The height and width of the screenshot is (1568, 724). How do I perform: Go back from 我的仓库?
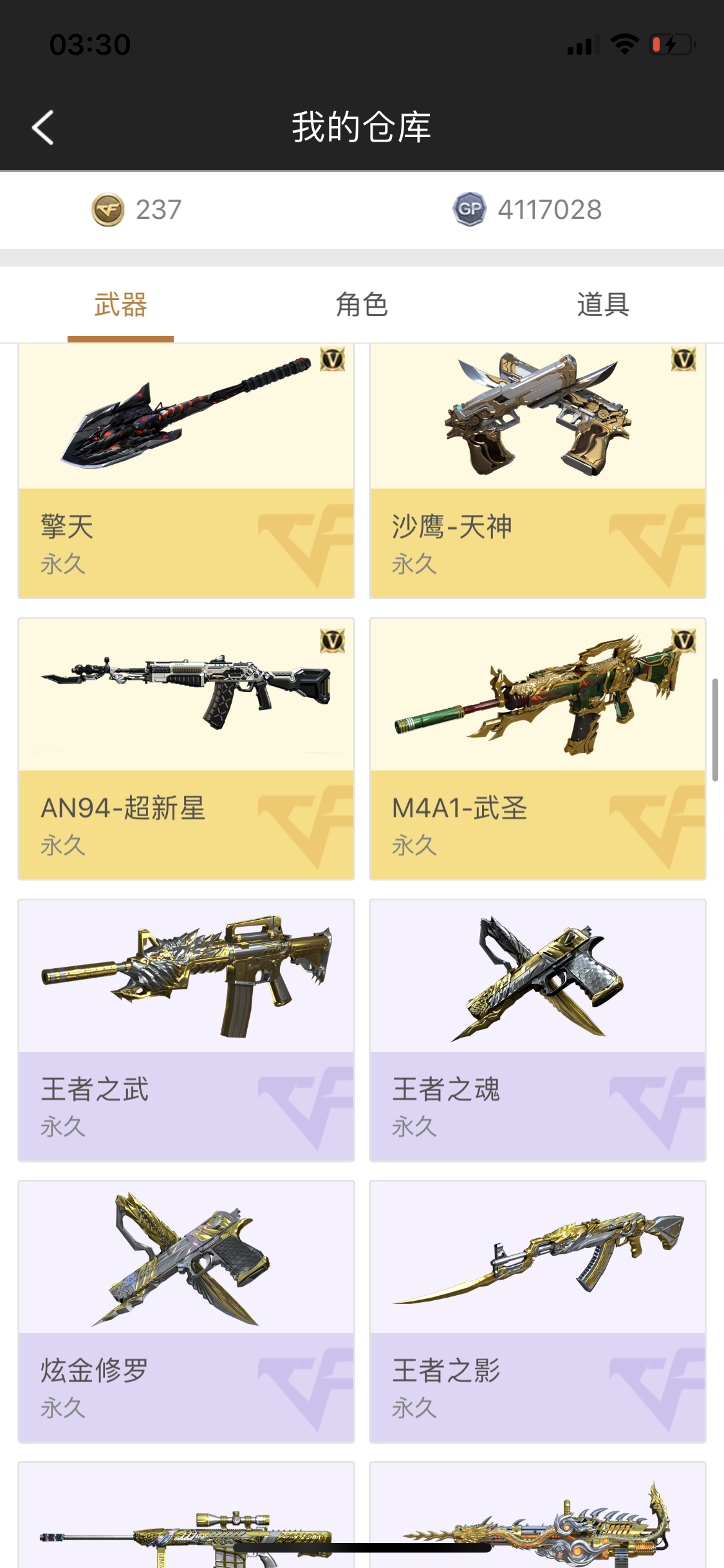click(43, 127)
